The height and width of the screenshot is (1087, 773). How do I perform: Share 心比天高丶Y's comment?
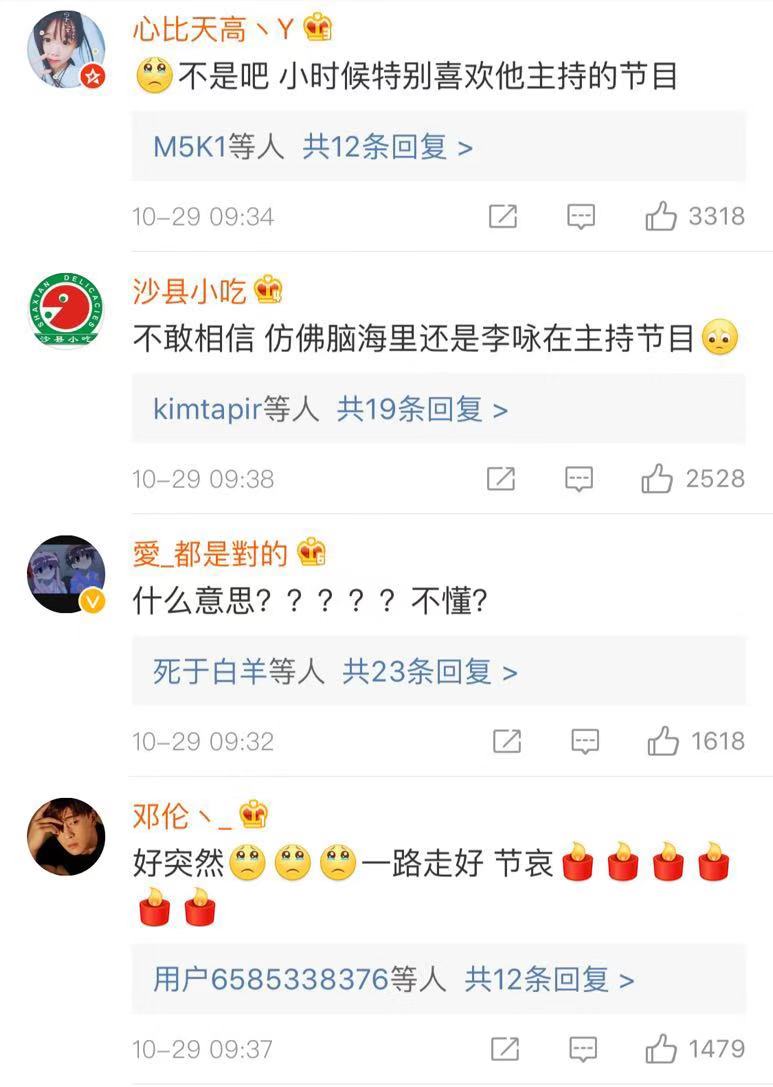coord(502,216)
